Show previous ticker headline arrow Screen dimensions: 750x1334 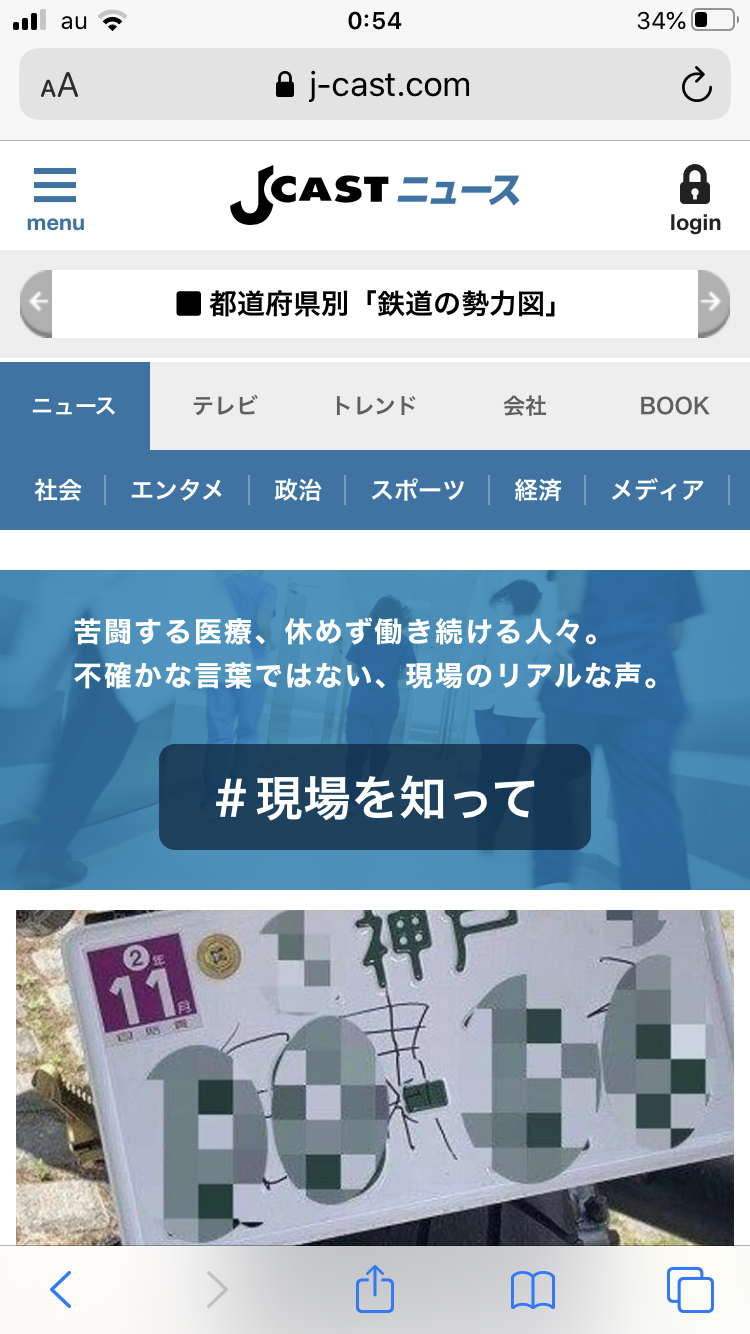(36, 303)
